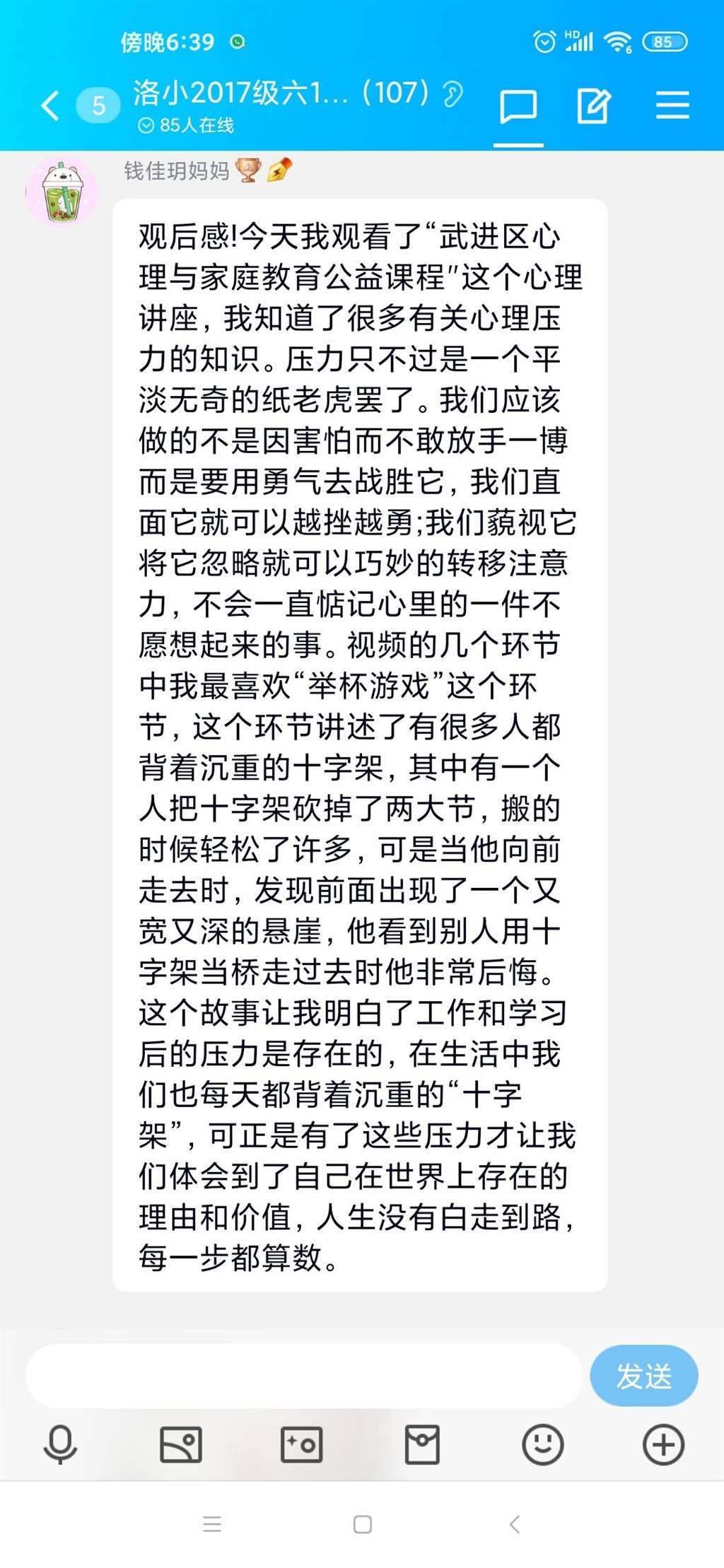Screen dimensions: 724x1568
Task: Tap the message input field
Action: pyautogui.click(x=304, y=1376)
